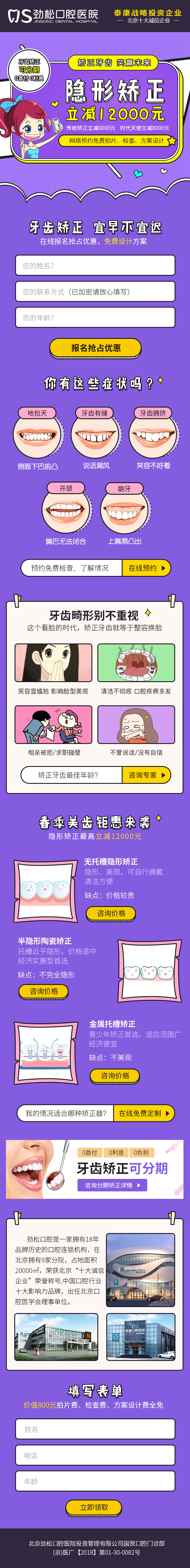Tap the 姓名 field in bottom form
The height and width of the screenshot is (1568, 190).
[x=95, y=1429]
